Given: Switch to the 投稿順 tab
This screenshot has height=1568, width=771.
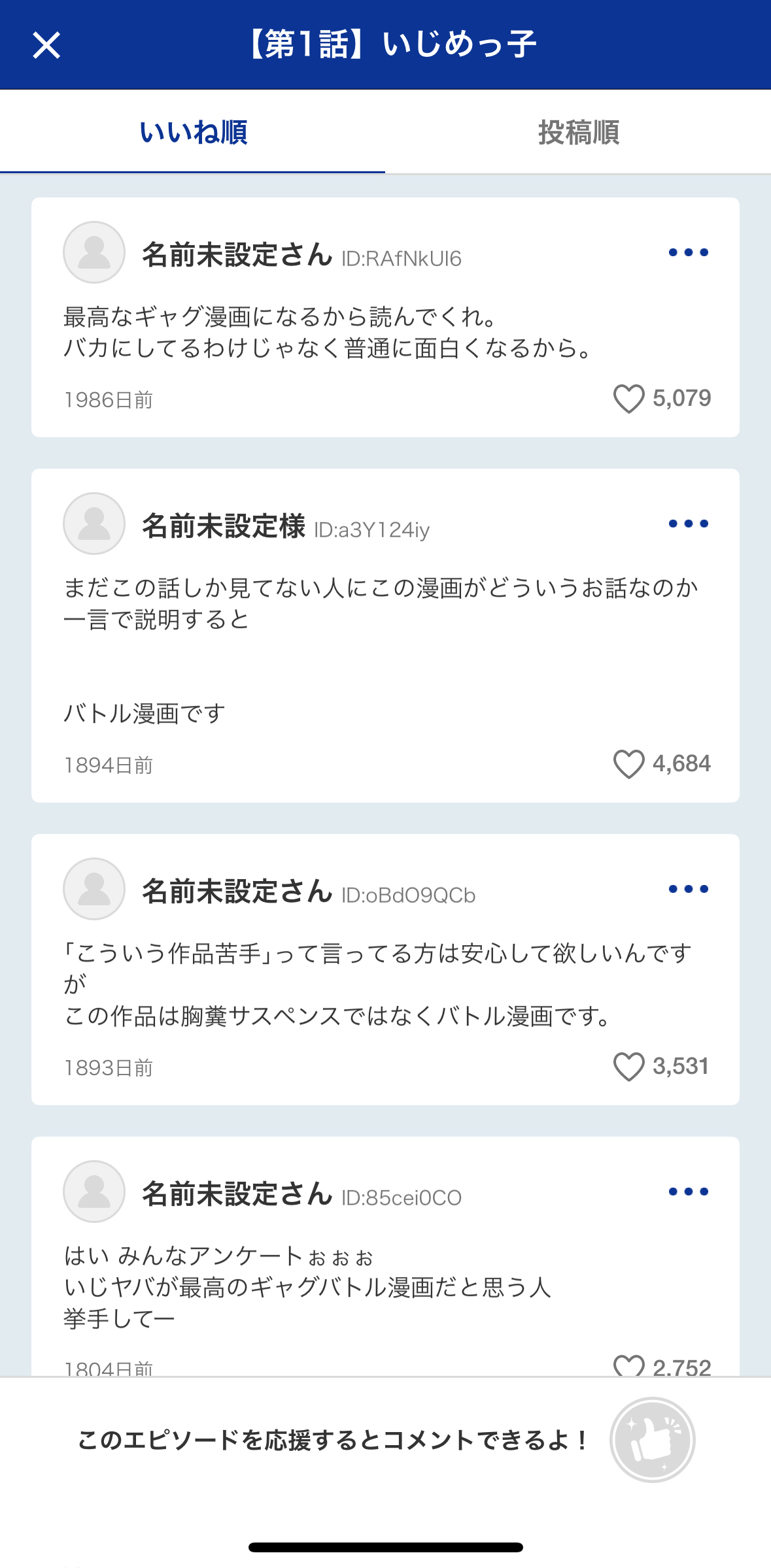Looking at the screenshot, I should point(578,132).
